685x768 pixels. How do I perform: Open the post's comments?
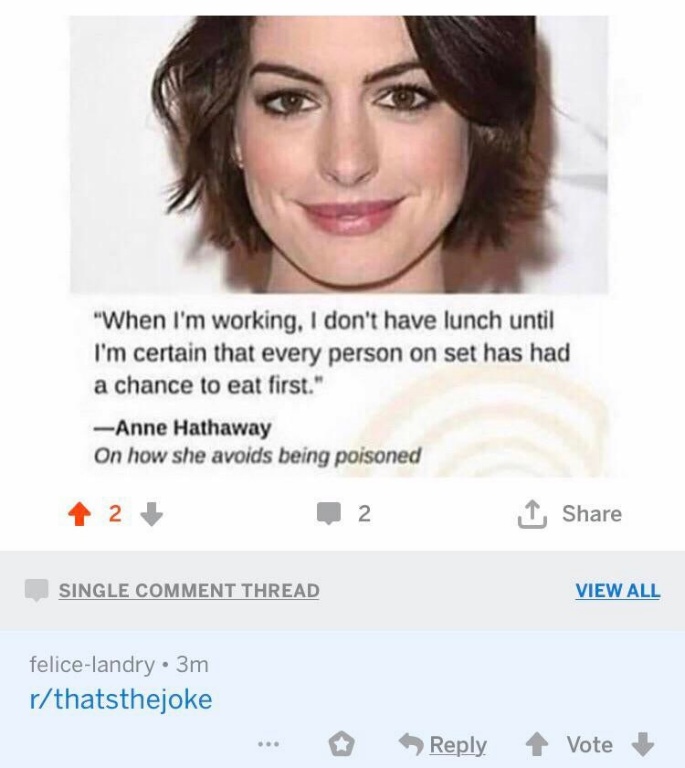point(343,514)
